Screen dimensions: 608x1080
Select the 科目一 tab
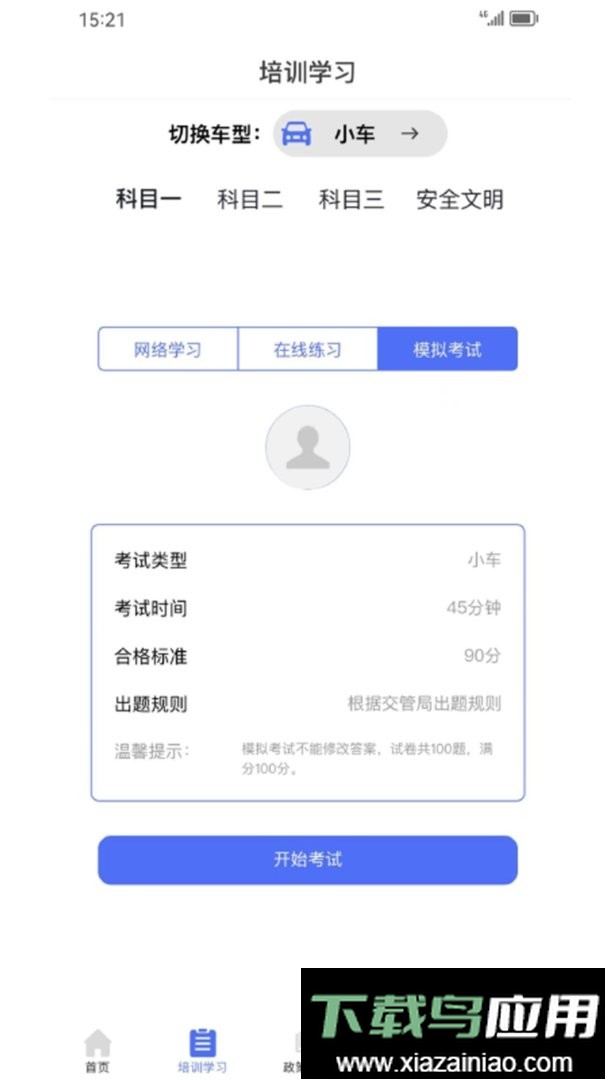point(149,199)
